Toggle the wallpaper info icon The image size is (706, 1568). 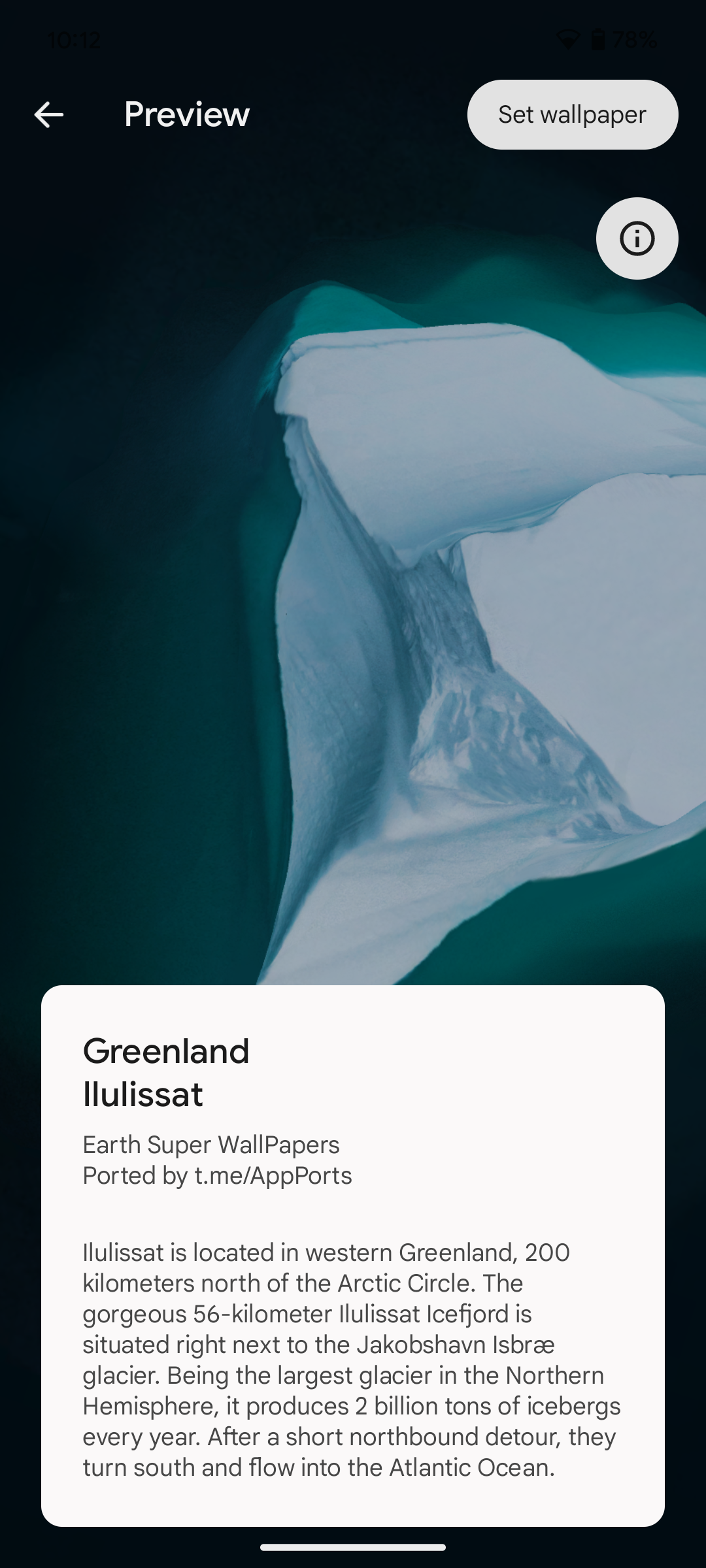pos(637,238)
